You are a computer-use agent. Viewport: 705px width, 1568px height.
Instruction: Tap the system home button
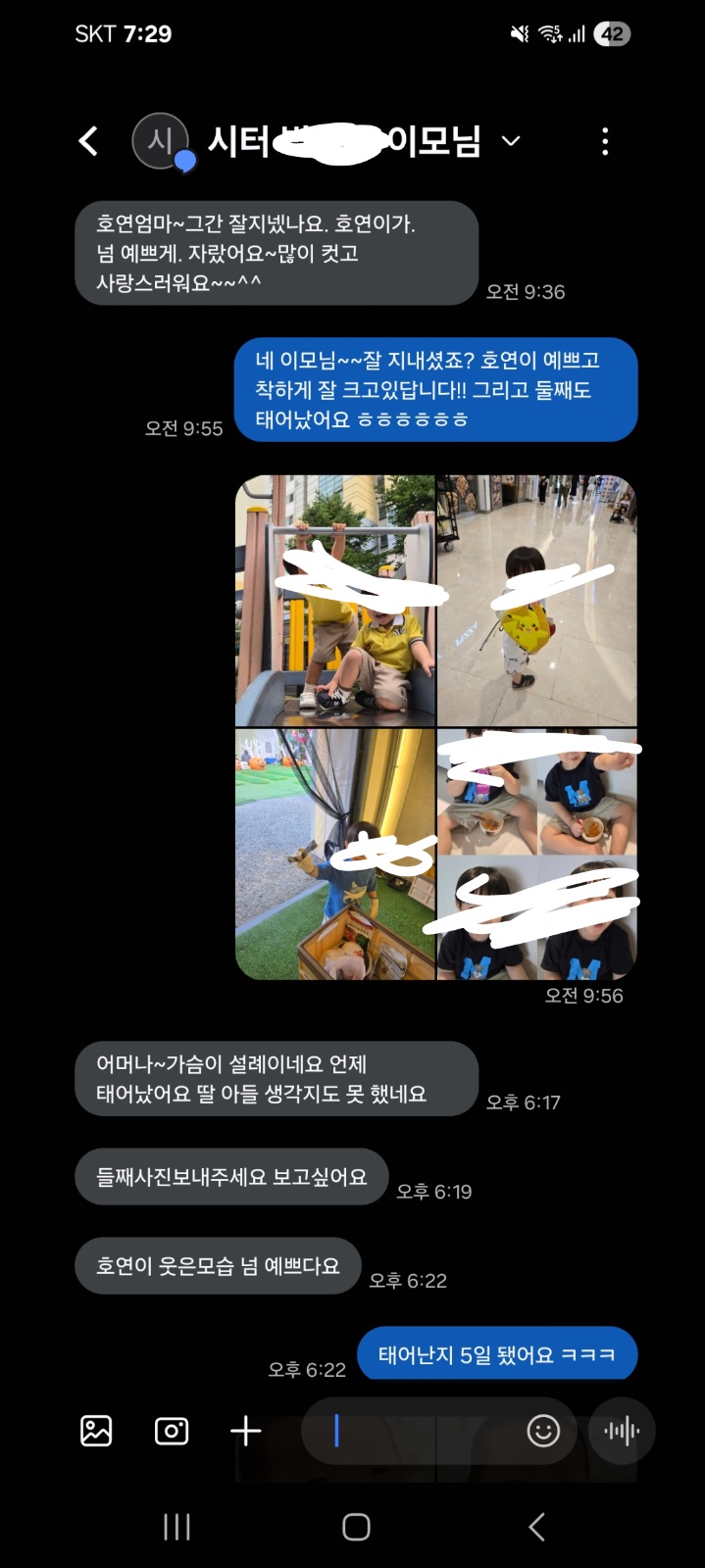coord(356,1527)
